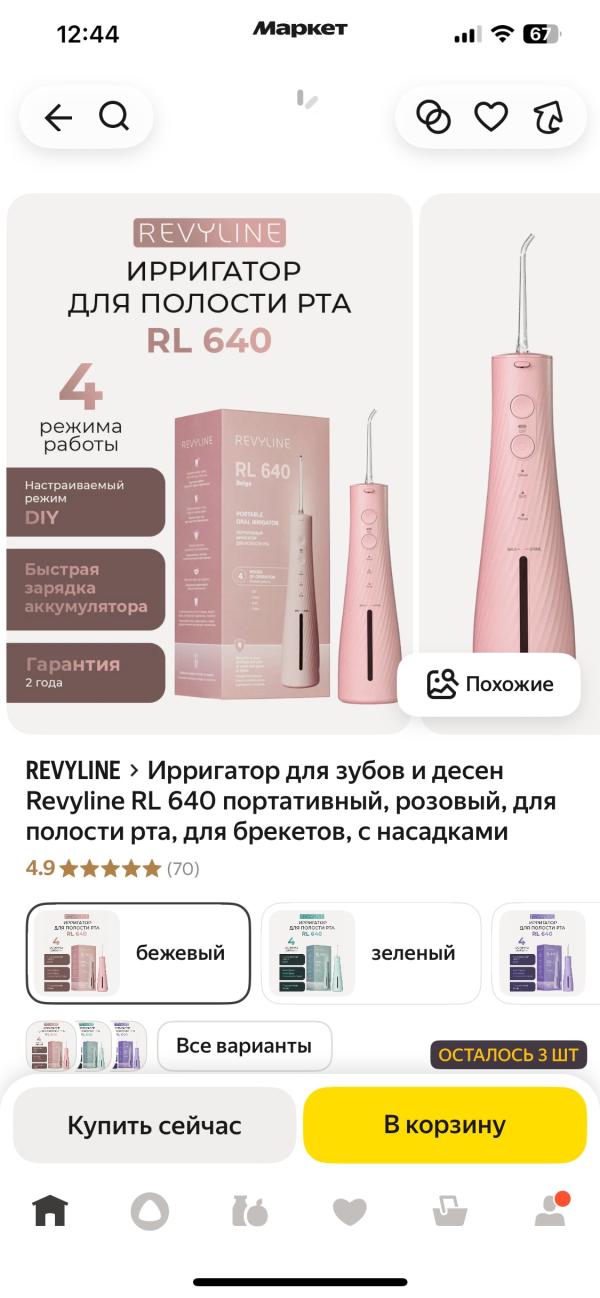Pick the purple color variant

click(x=548, y=953)
